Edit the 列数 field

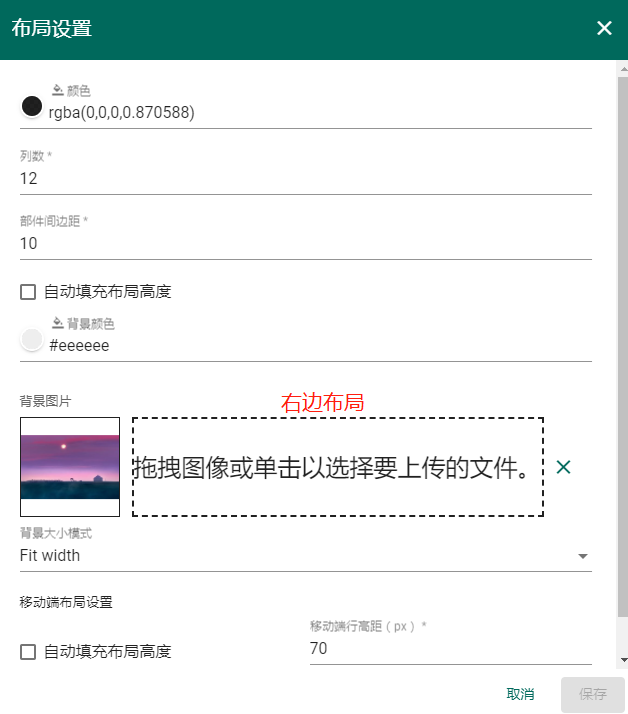click(x=305, y=179)
